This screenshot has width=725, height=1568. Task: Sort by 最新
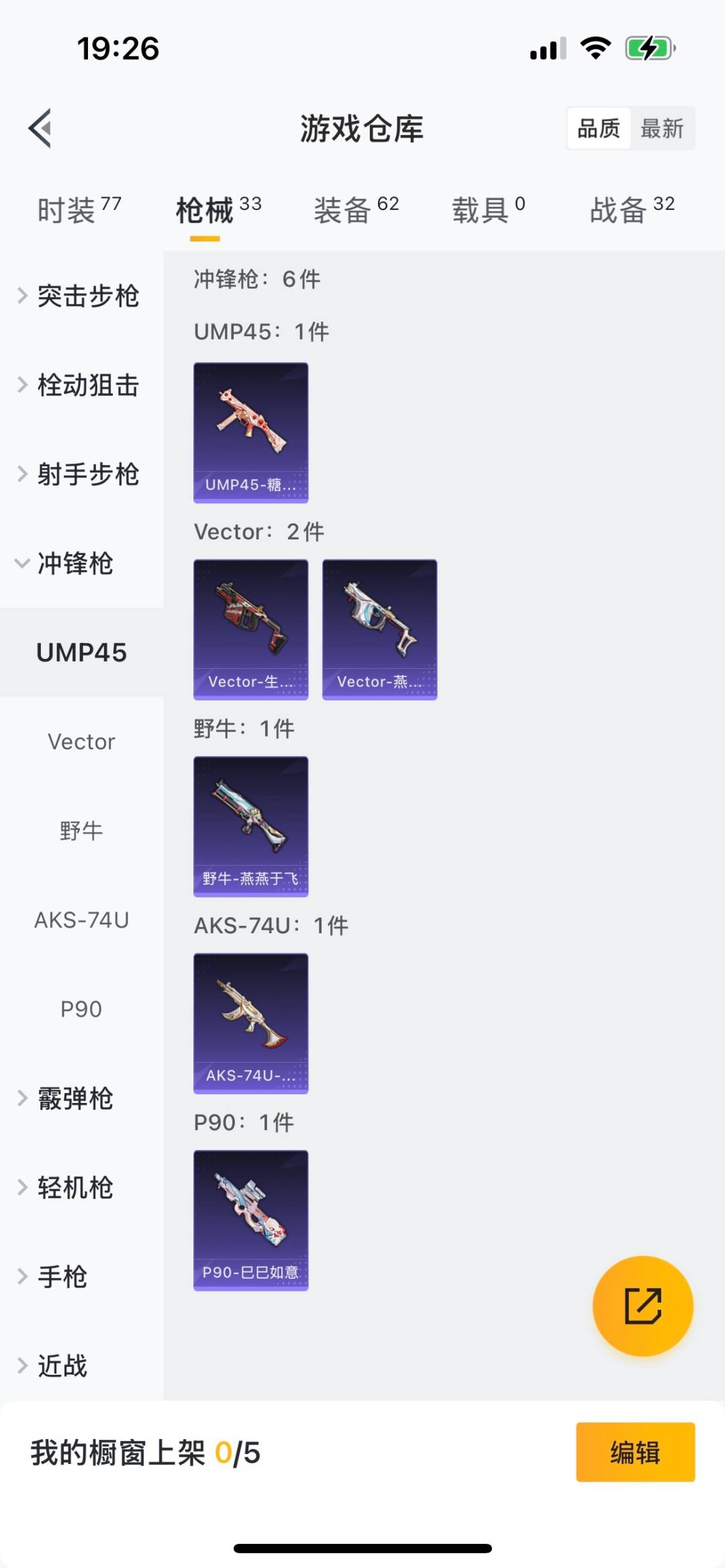pyautogui.click(x=661, y=128)
